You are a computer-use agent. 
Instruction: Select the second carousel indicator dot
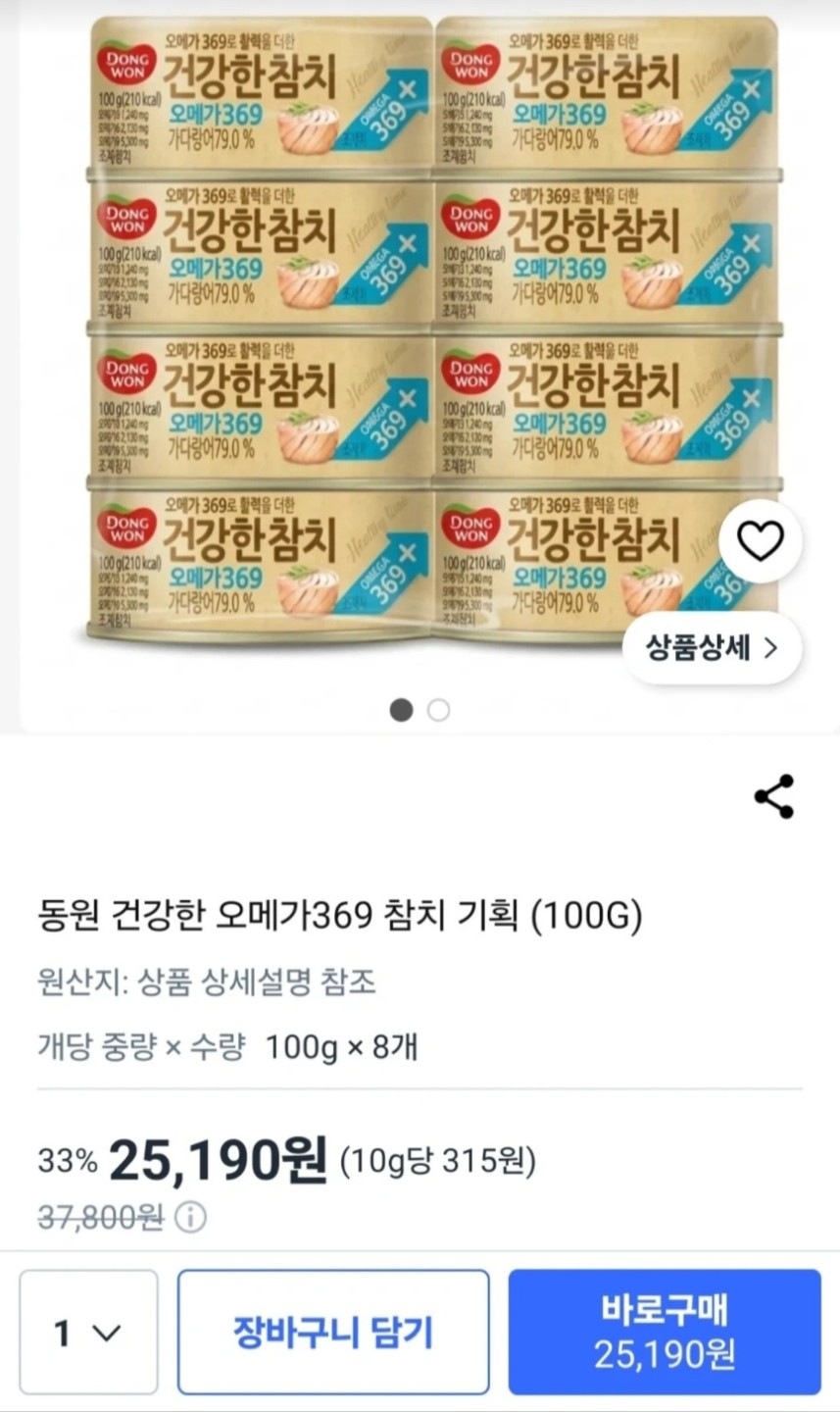(438, 710)
